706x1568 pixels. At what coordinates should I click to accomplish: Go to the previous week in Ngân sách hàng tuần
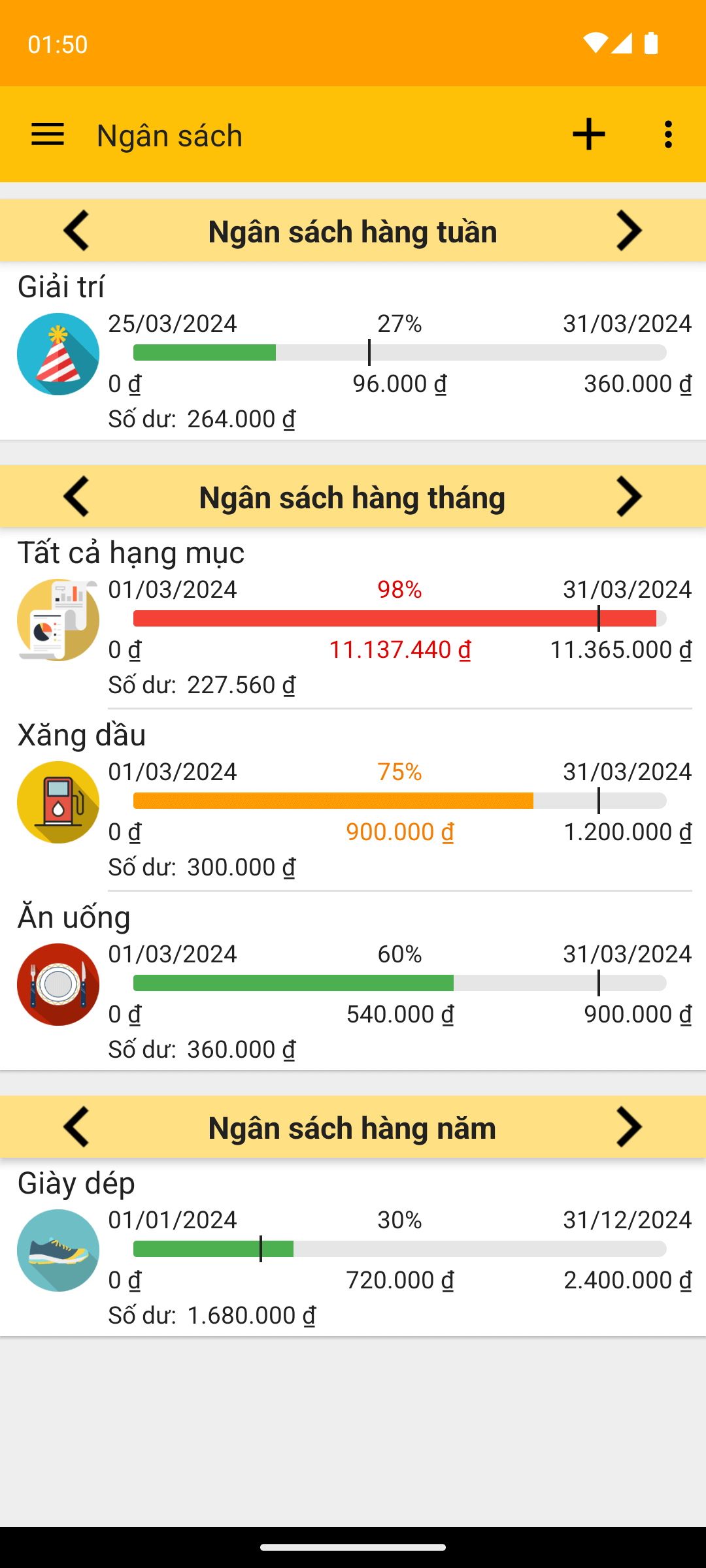coord(76,231)
